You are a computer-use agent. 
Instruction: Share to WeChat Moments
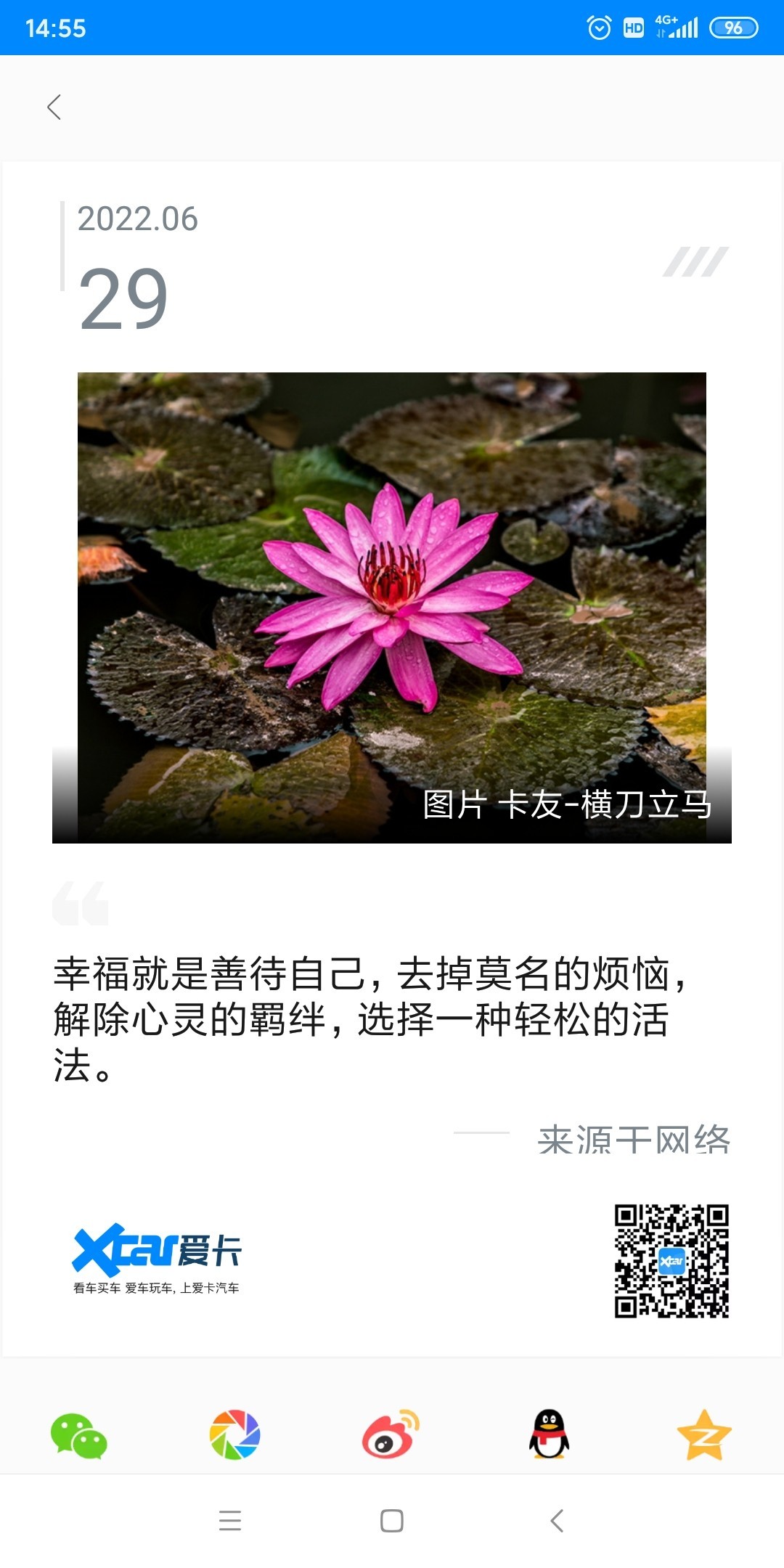pyautogui.click(x=234, y=1435)
